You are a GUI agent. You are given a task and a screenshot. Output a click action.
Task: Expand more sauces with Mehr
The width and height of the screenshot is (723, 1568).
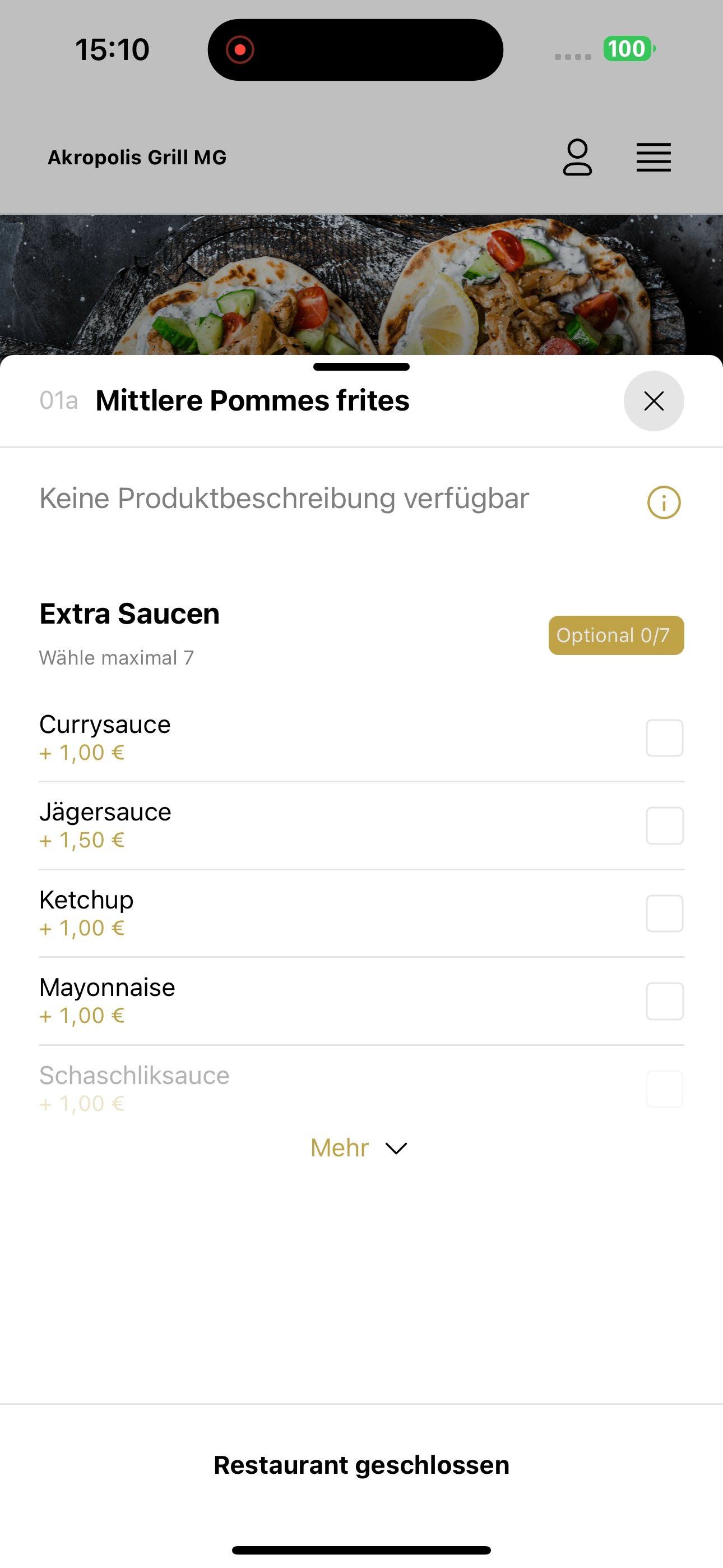pos(359,1148)
